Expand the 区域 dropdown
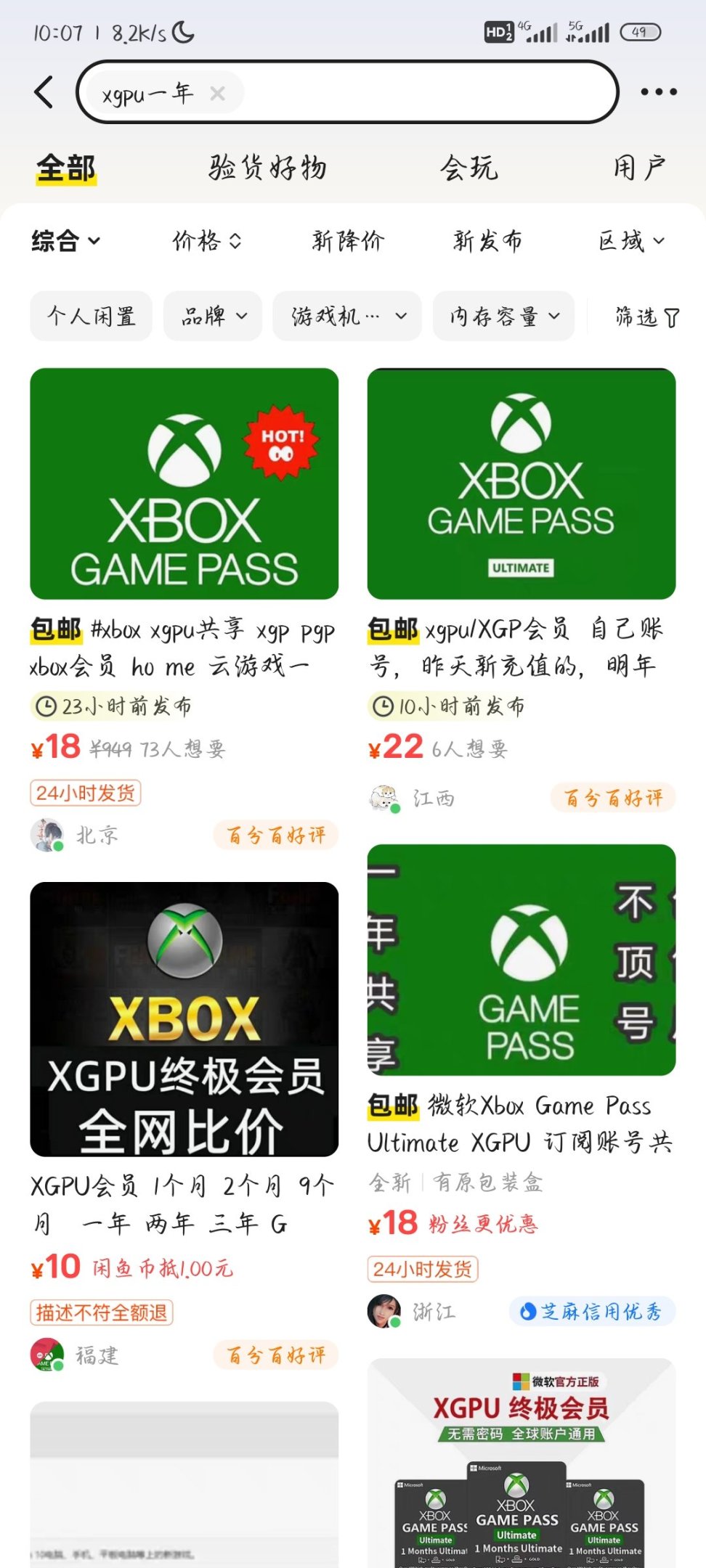The width and height of the screenshot is (706, 1568). [630, 240]
